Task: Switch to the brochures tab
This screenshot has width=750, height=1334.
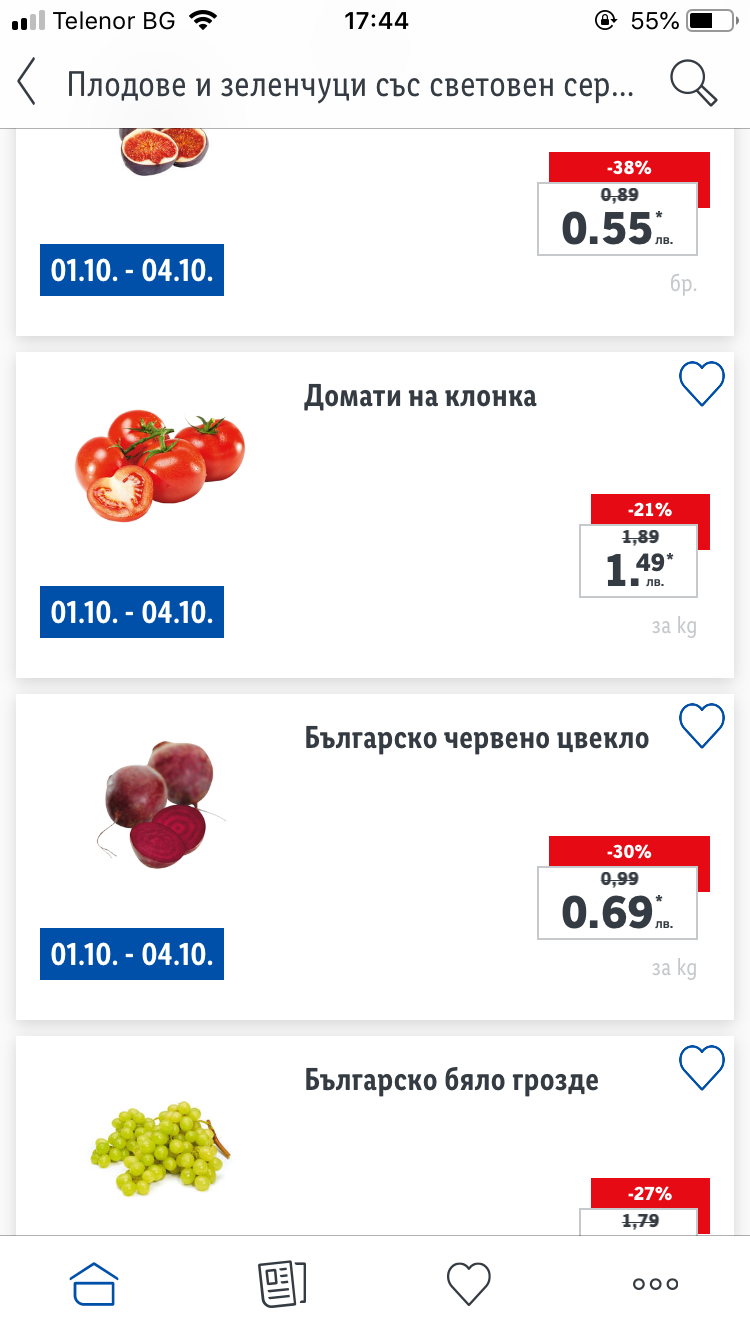Action: pos(282,1283)
